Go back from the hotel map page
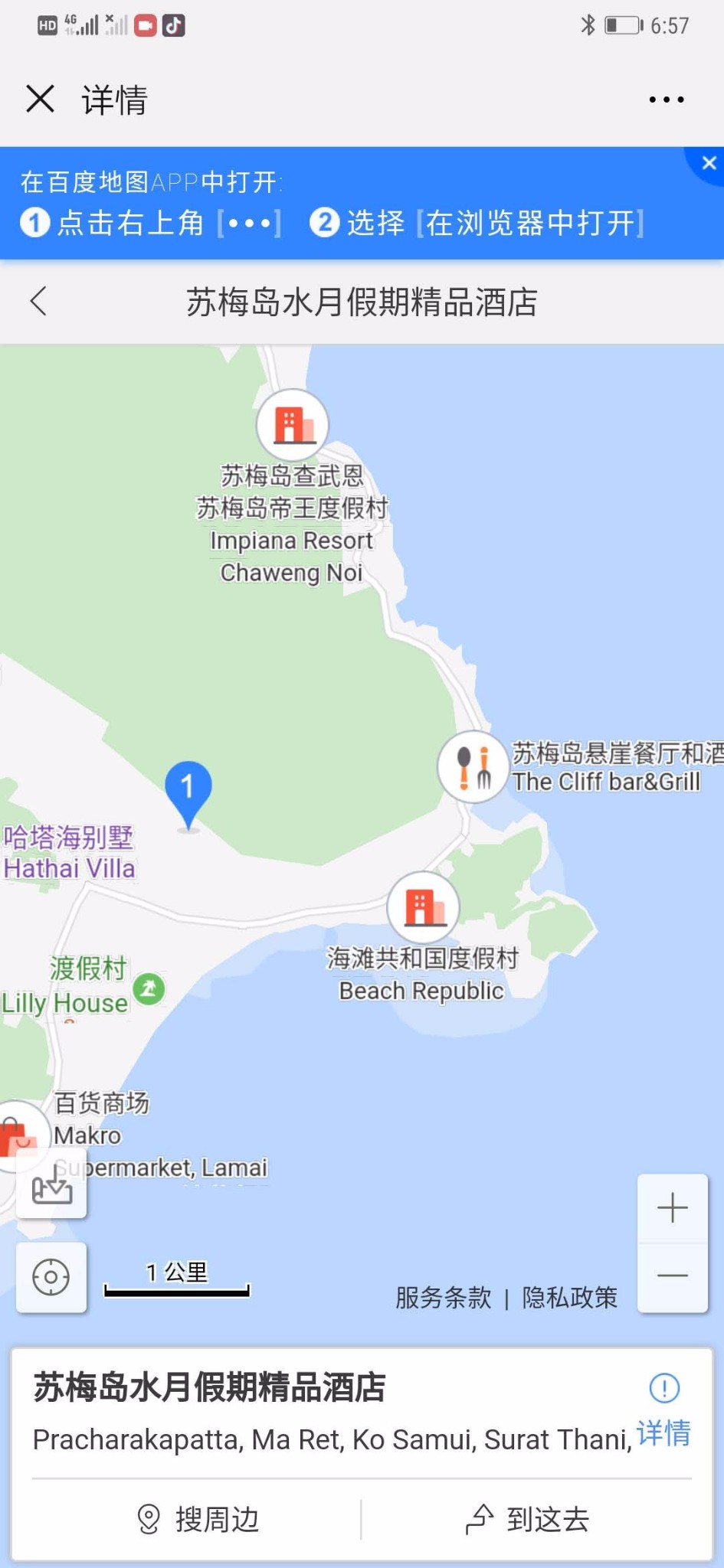724x1568 pixels. click(39, 301)
